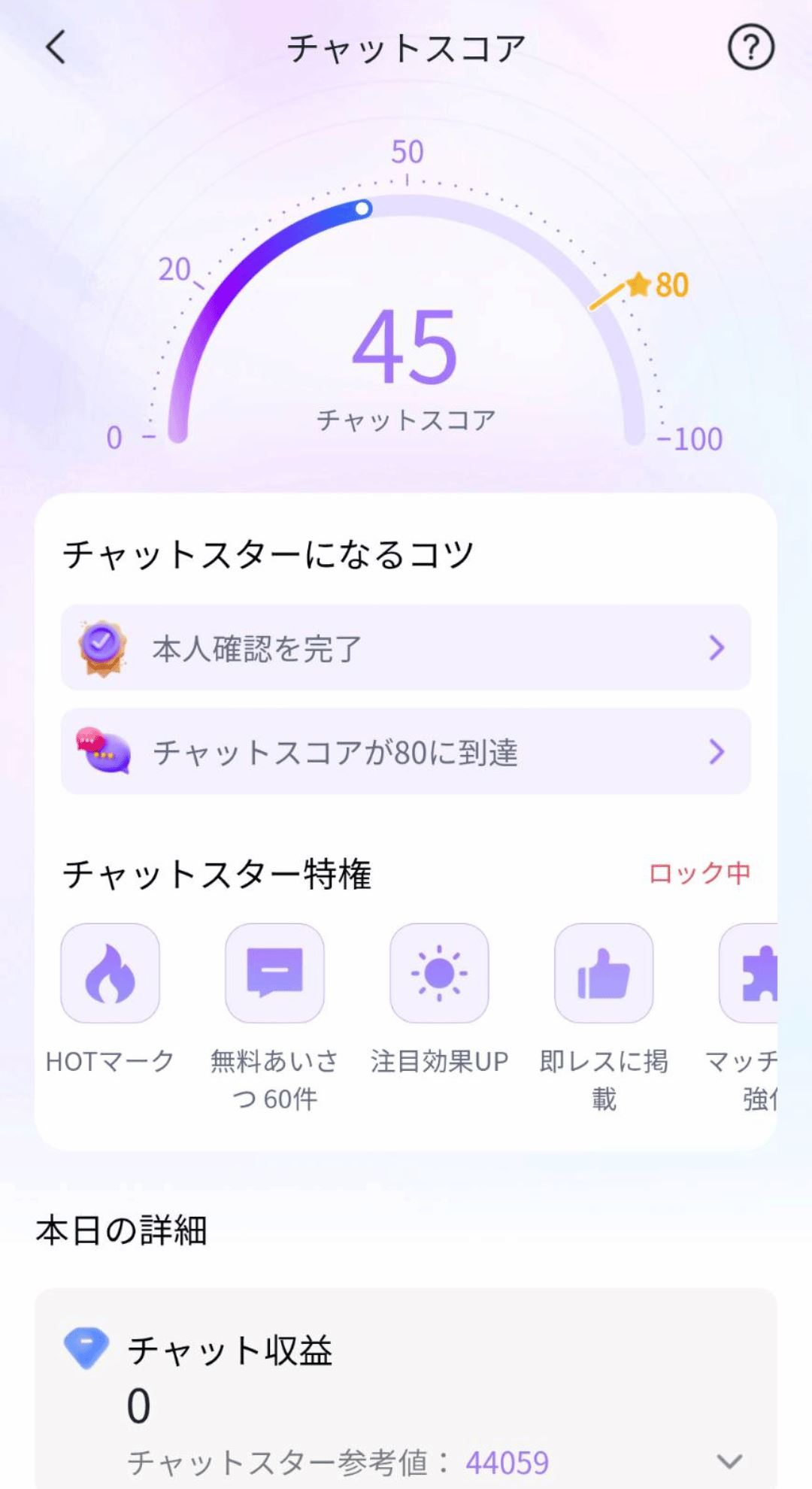Image resolution: width=812 pixels, height=1489 pixels.
Task: Click the 無料あいさつ60件 chat bubble icon
Action: 275,975
